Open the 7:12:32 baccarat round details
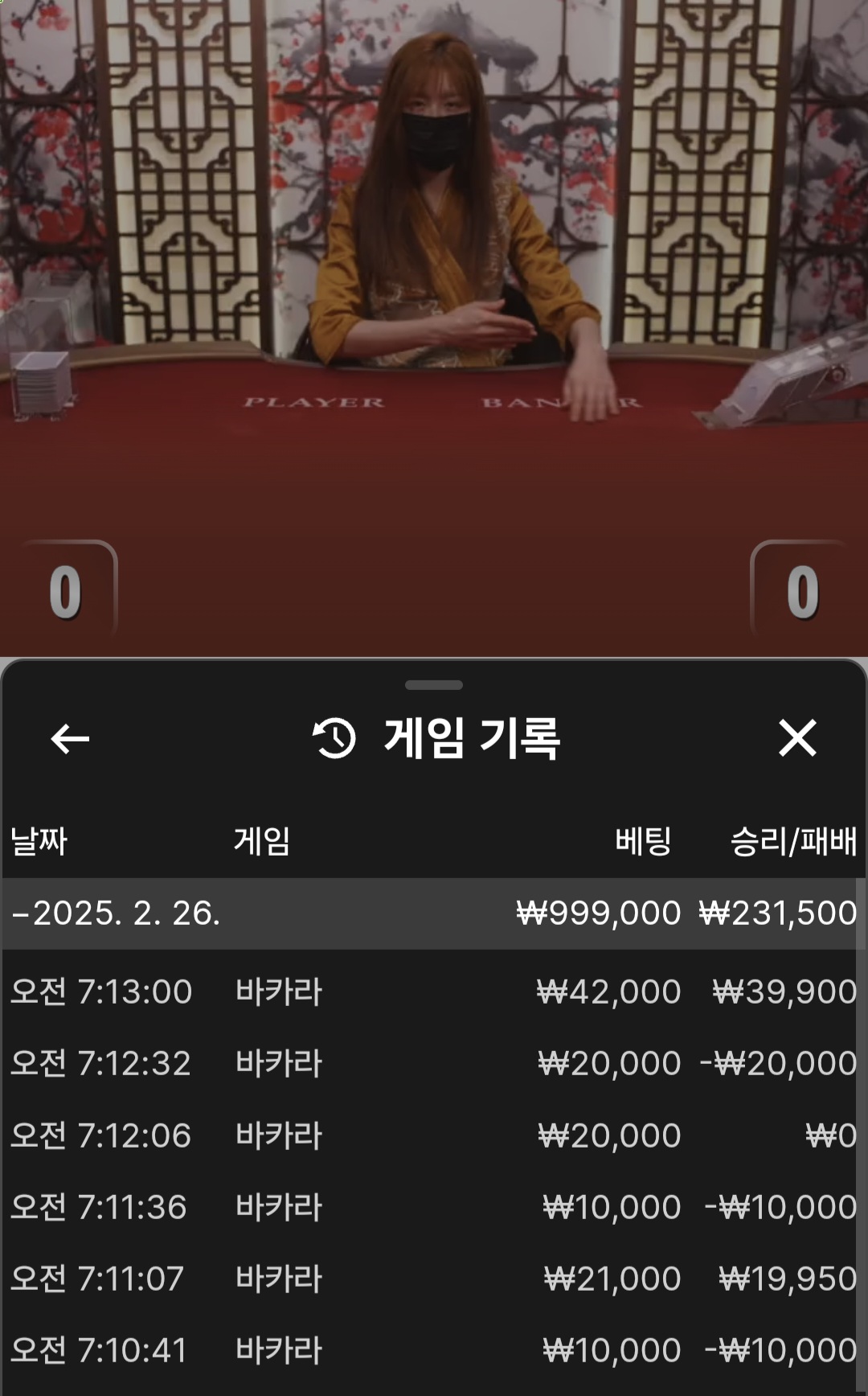This screenshot has height=1396, width=868. (432, 1063)
